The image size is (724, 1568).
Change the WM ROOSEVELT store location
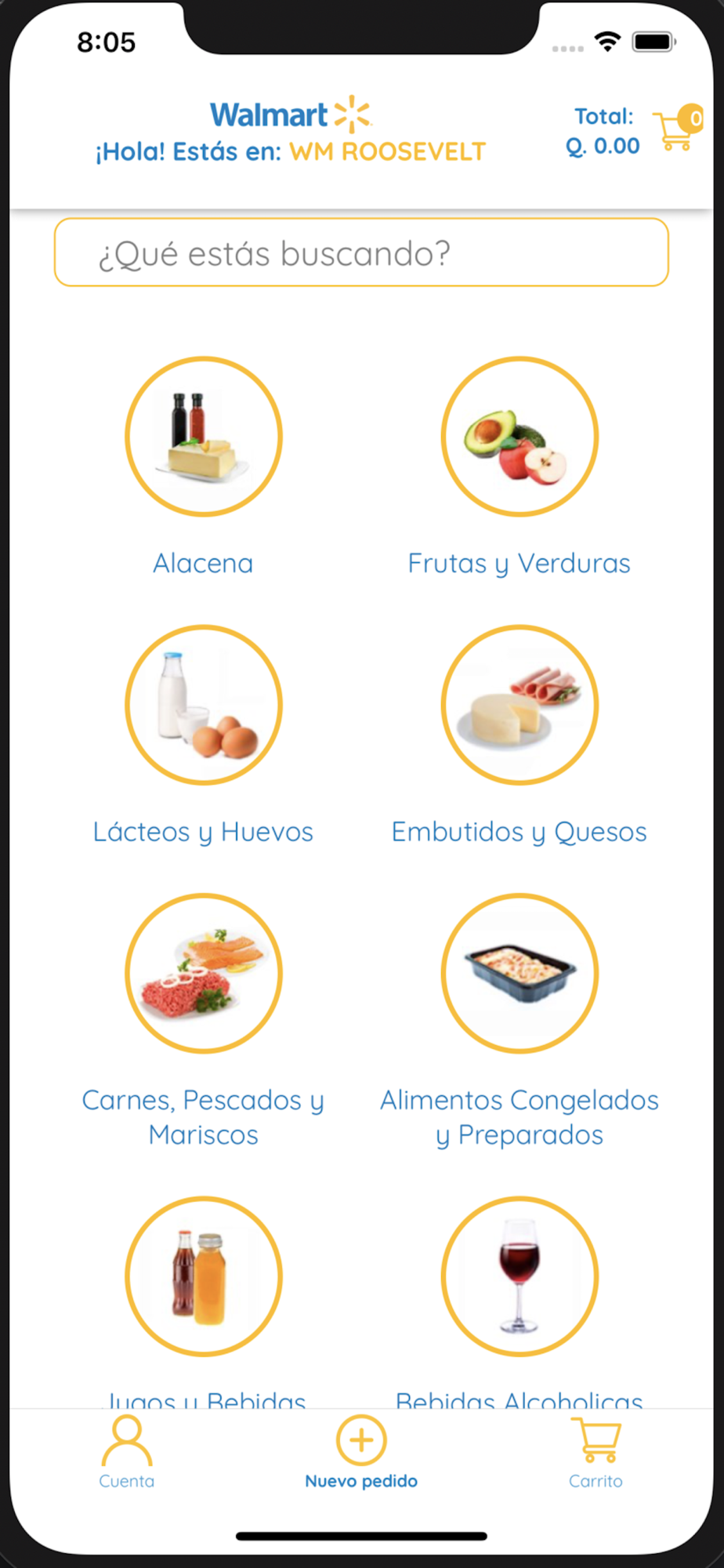pyautogui.click(x=388, y=151)
